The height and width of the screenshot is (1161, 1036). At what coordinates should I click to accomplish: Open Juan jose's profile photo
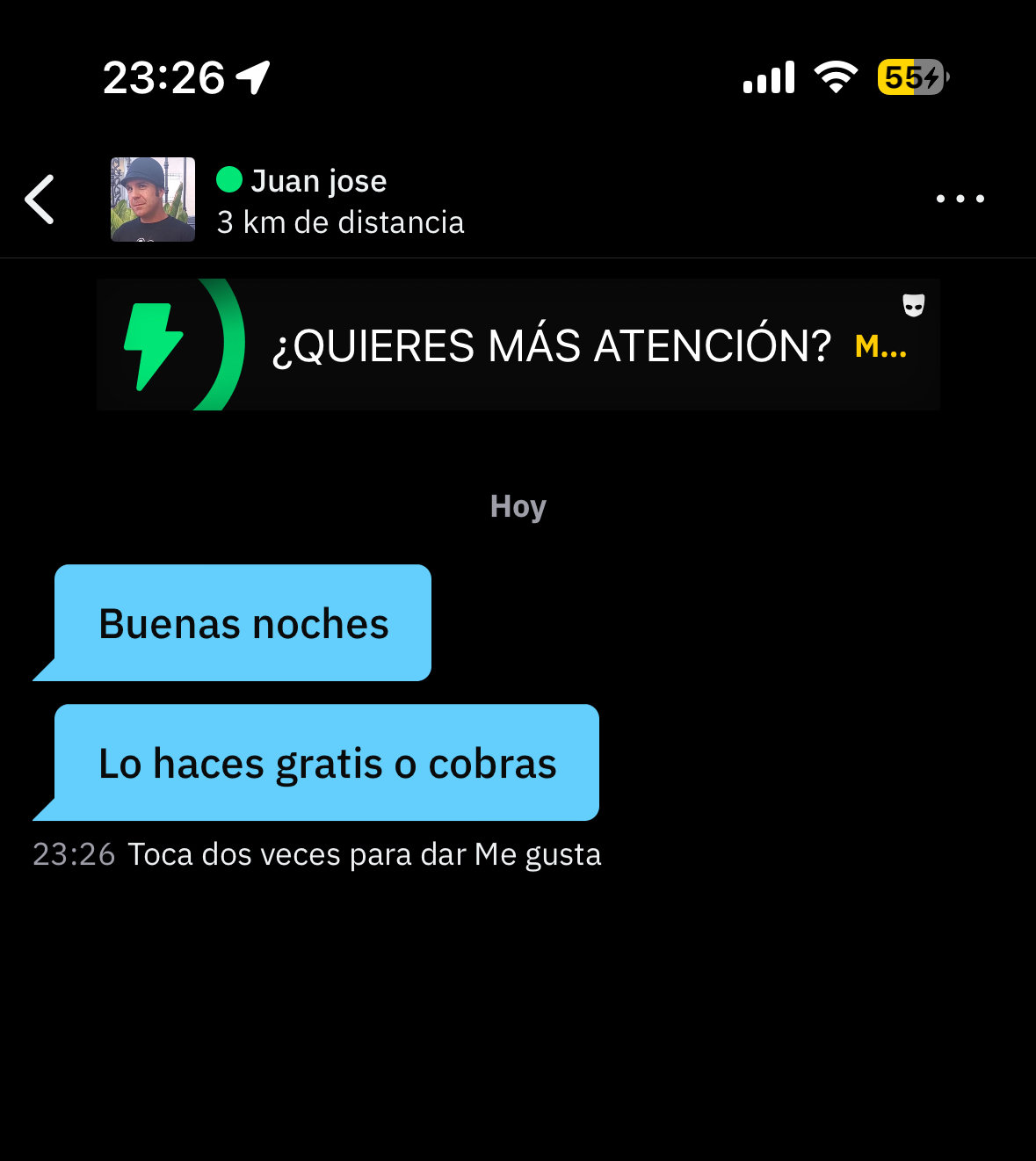(153, 200)
